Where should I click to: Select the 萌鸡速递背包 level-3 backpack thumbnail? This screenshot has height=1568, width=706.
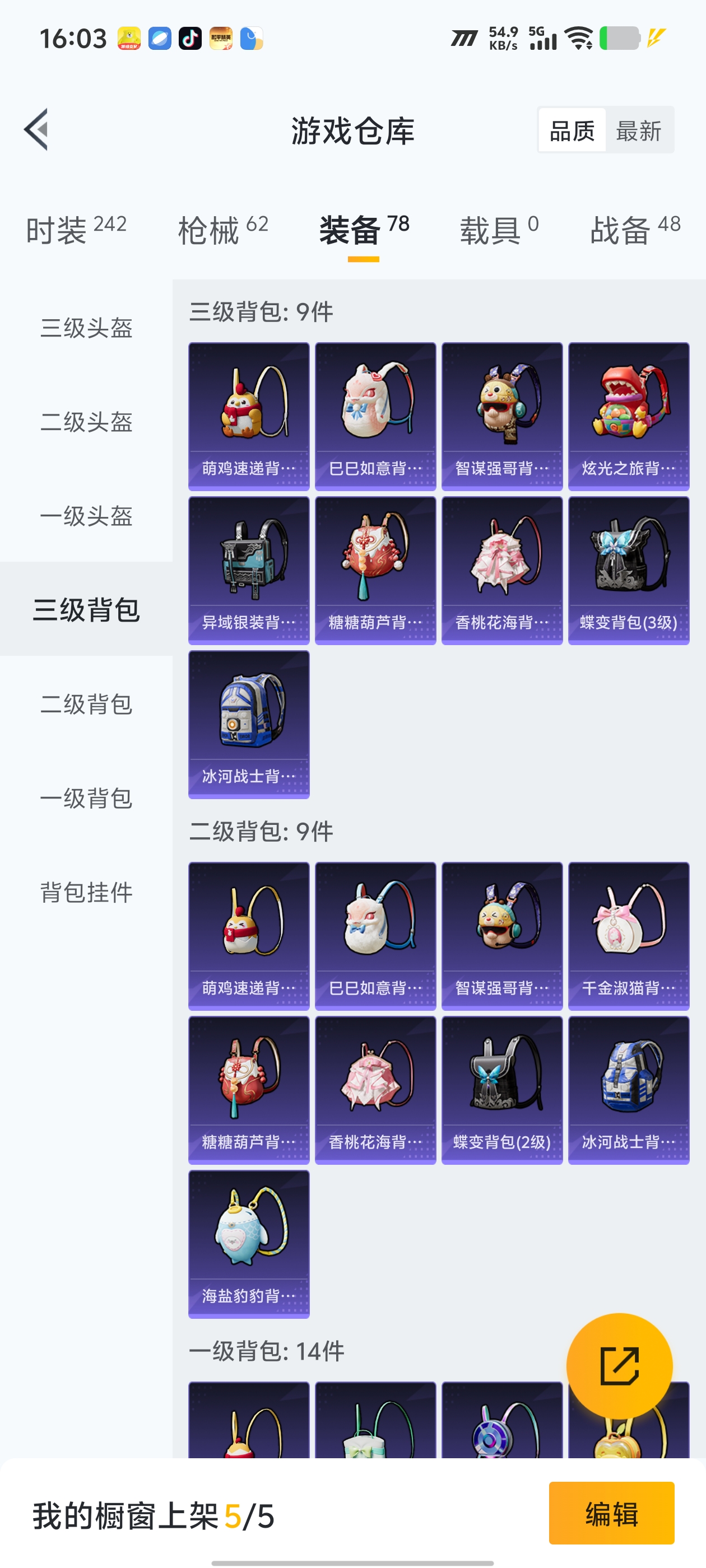[249, 414]
